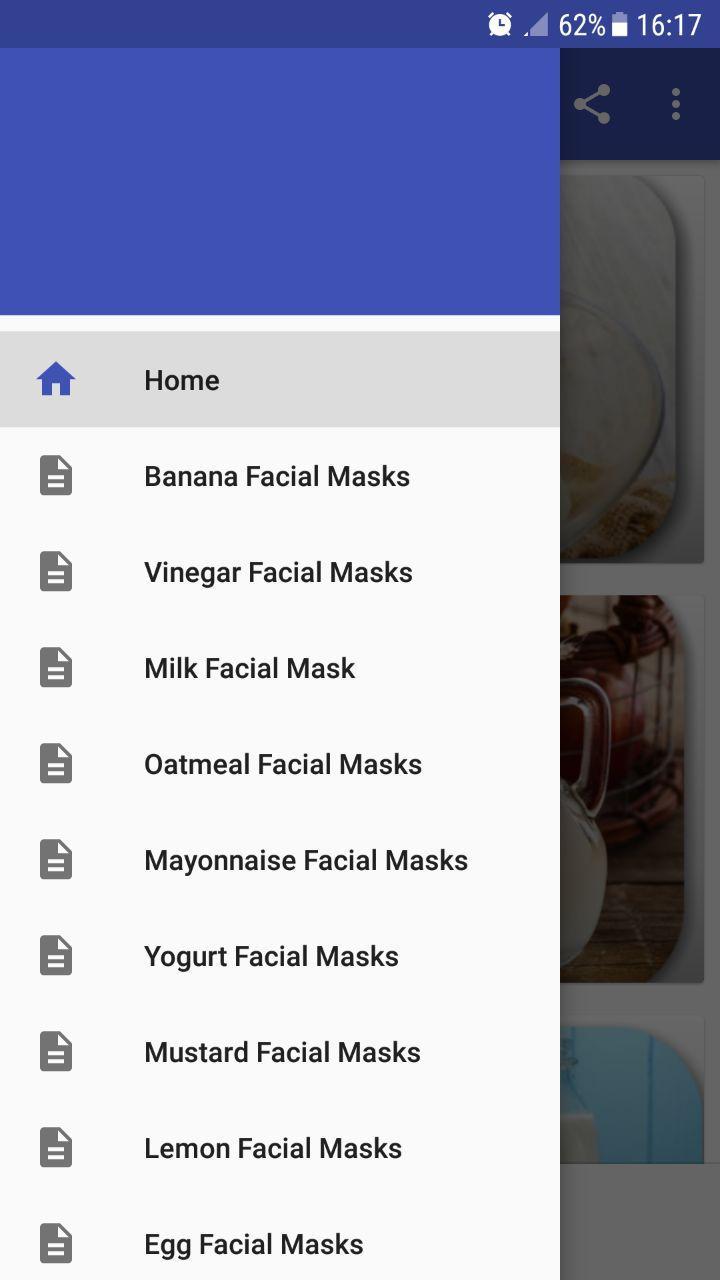Go to Vinegar Facial Masks
The width and height of the screenshot is (720, 1280).
(278, 572)
